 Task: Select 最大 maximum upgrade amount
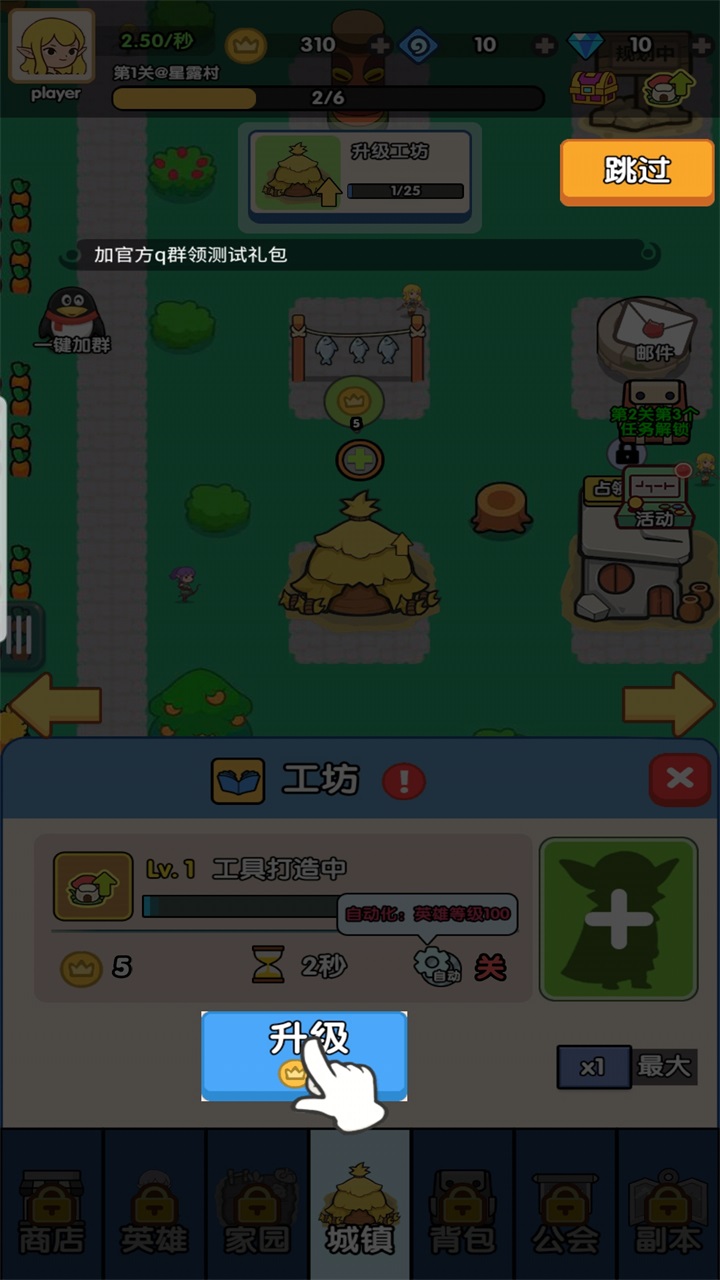click(x=664, y=1066)
